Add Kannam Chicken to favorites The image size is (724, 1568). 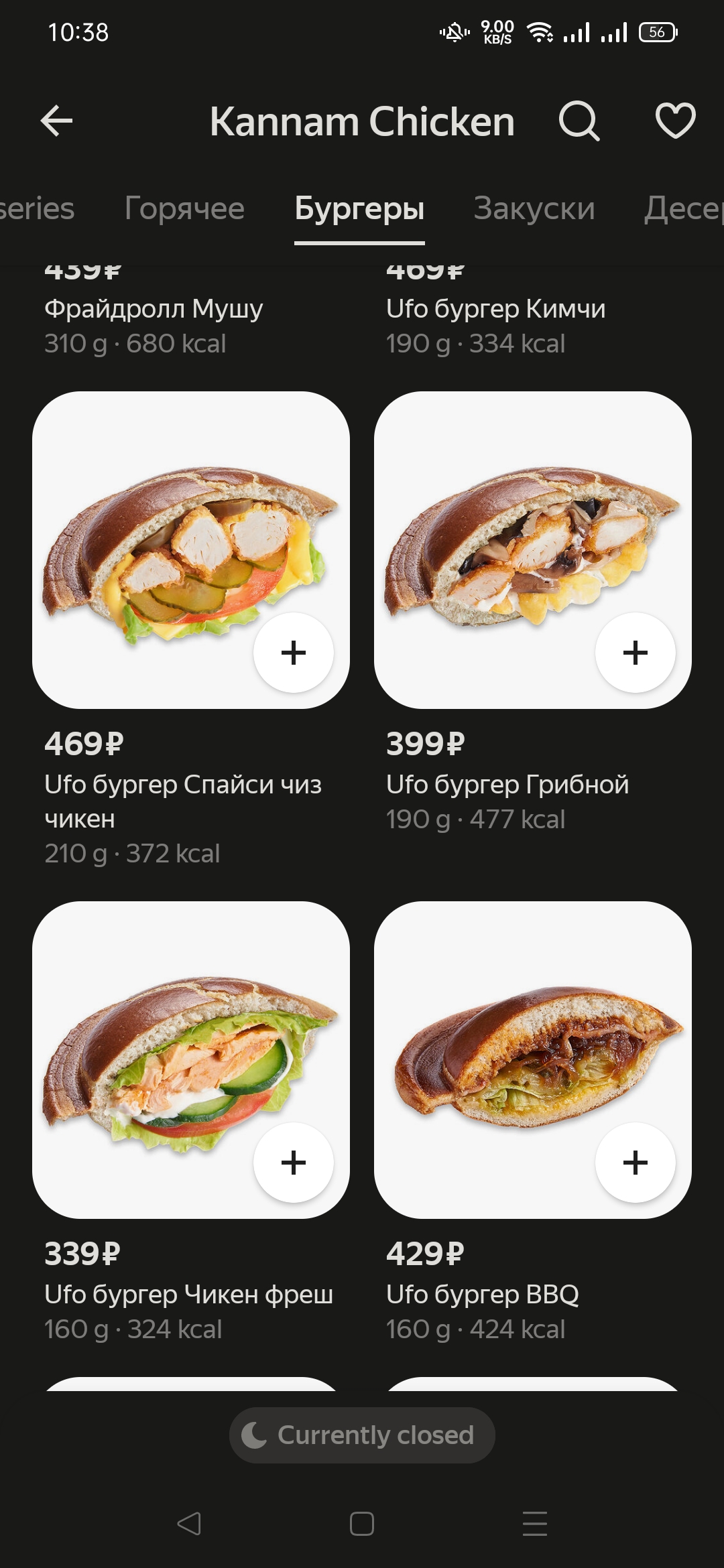tap(675, 121)
